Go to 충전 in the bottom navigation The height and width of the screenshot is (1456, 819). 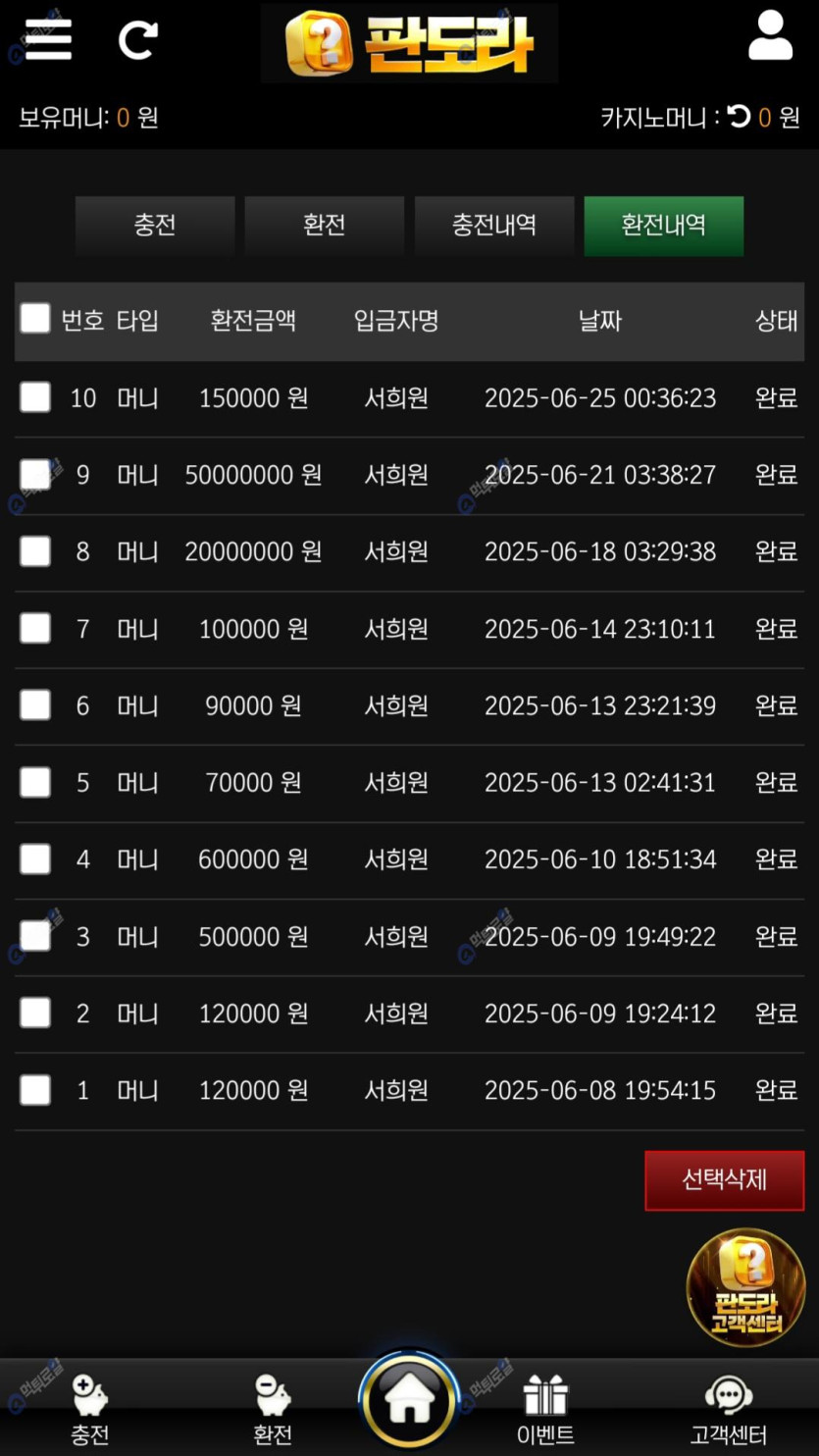click(90, 1409)
